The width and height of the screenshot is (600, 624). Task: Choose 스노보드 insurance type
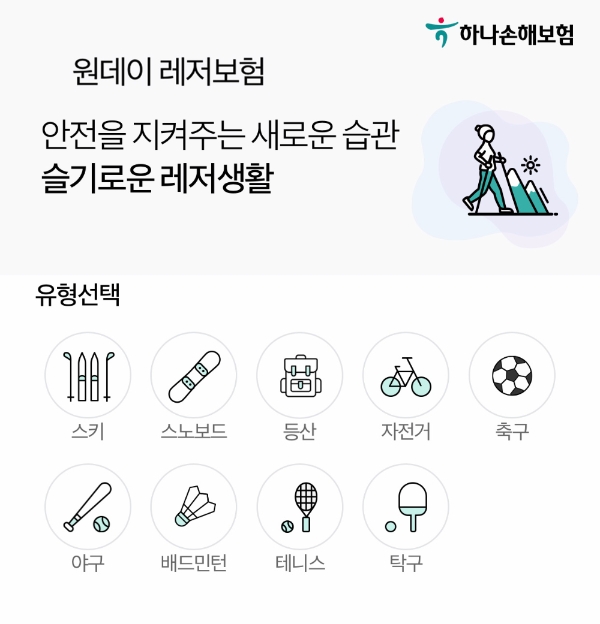coord(194,376)
